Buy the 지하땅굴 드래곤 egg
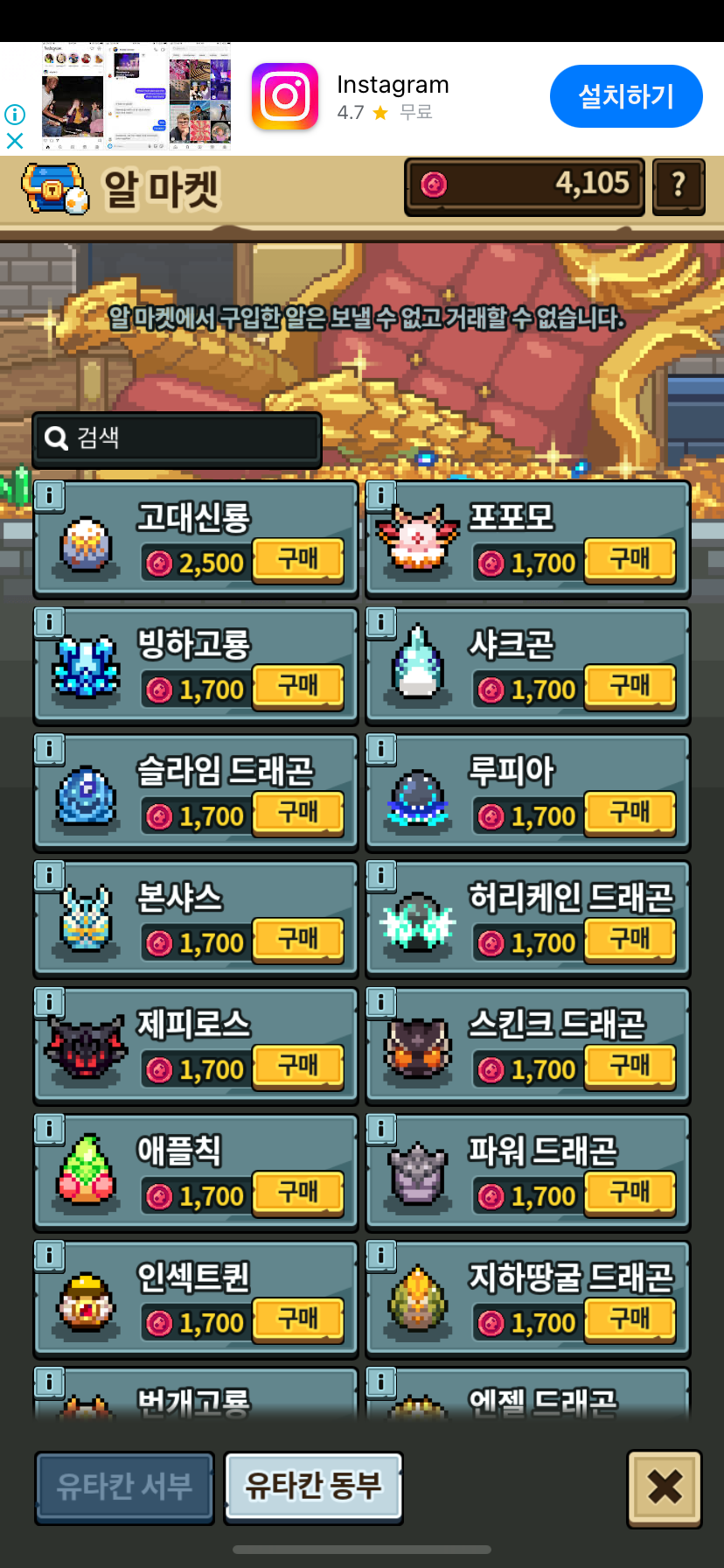 [630, 1320]
